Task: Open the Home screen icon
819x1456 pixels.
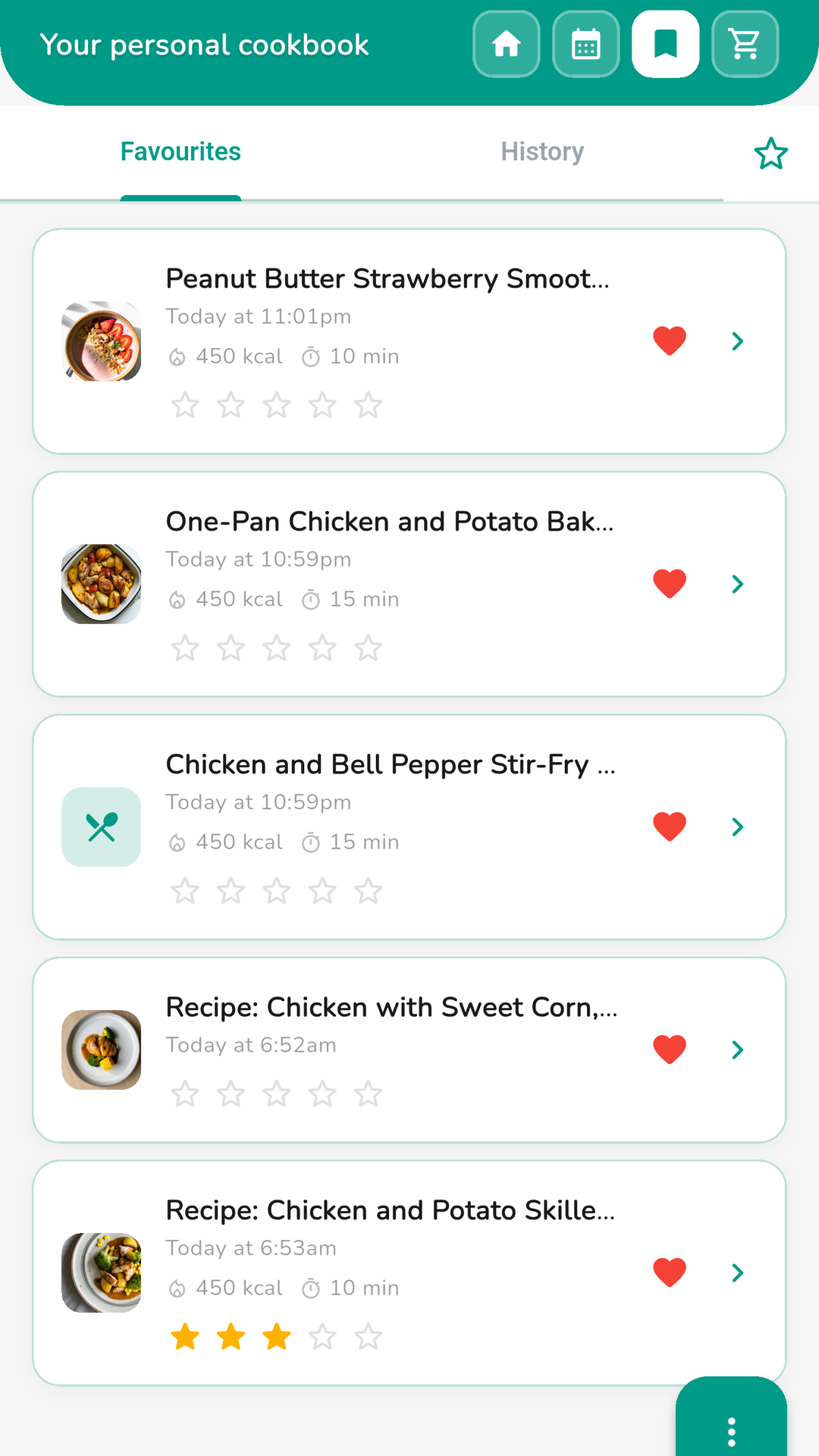Action: pos(506,44)
